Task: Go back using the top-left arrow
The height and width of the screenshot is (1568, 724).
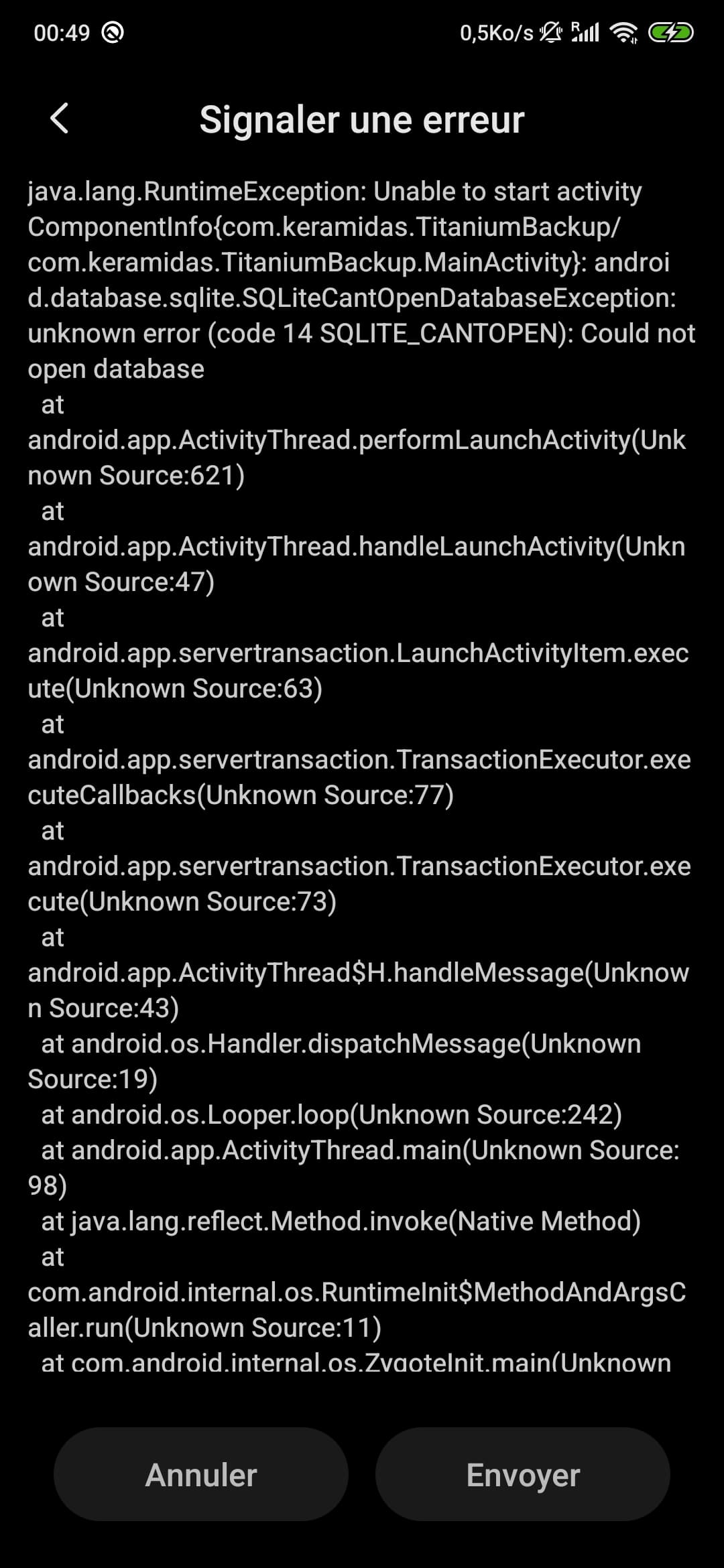Action: [60, 119]
